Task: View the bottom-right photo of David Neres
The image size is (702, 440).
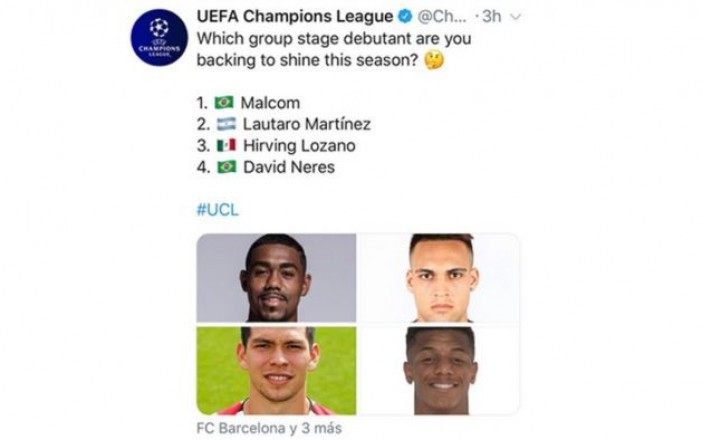Action: tap(439, 368)
